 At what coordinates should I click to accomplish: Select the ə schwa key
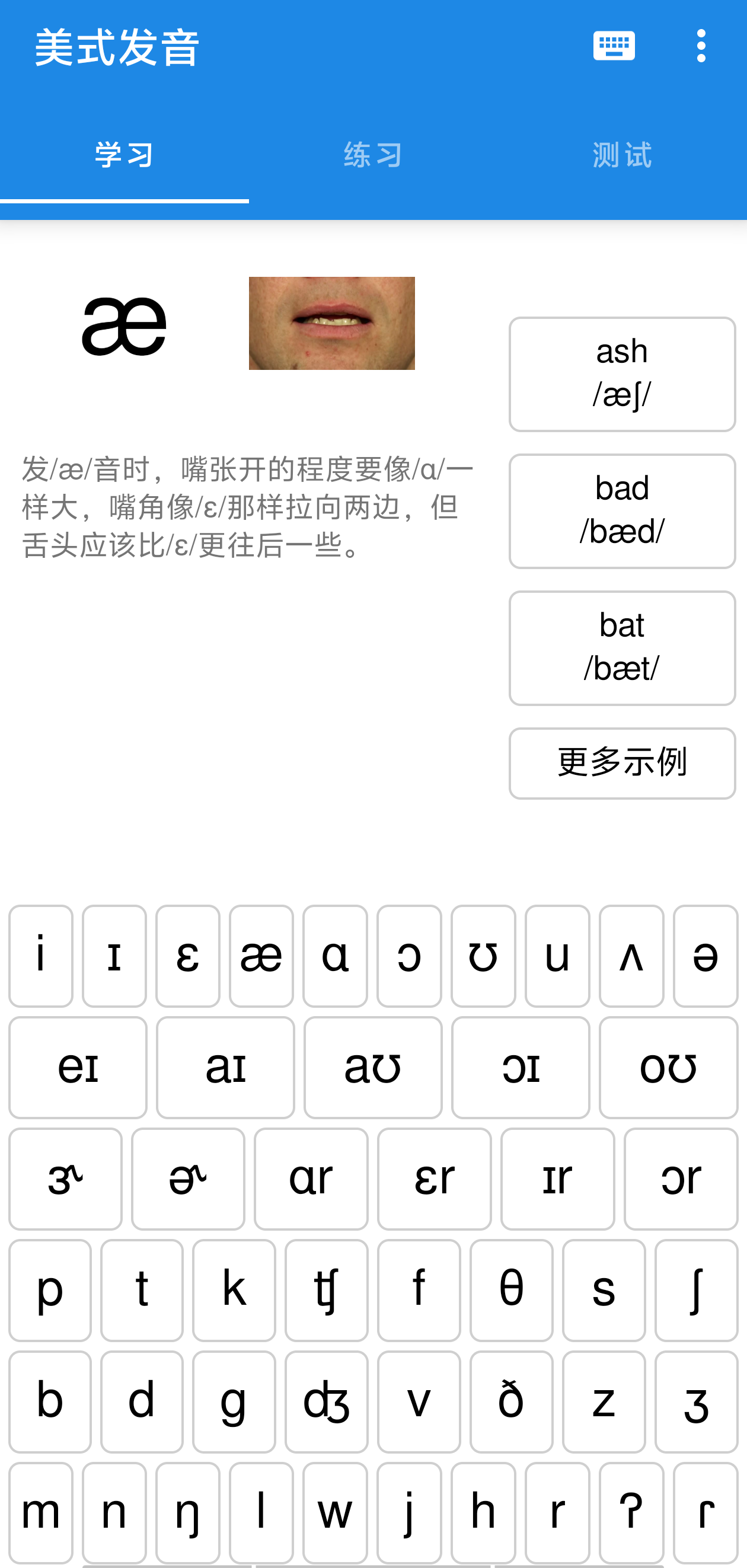coord(705,956)
